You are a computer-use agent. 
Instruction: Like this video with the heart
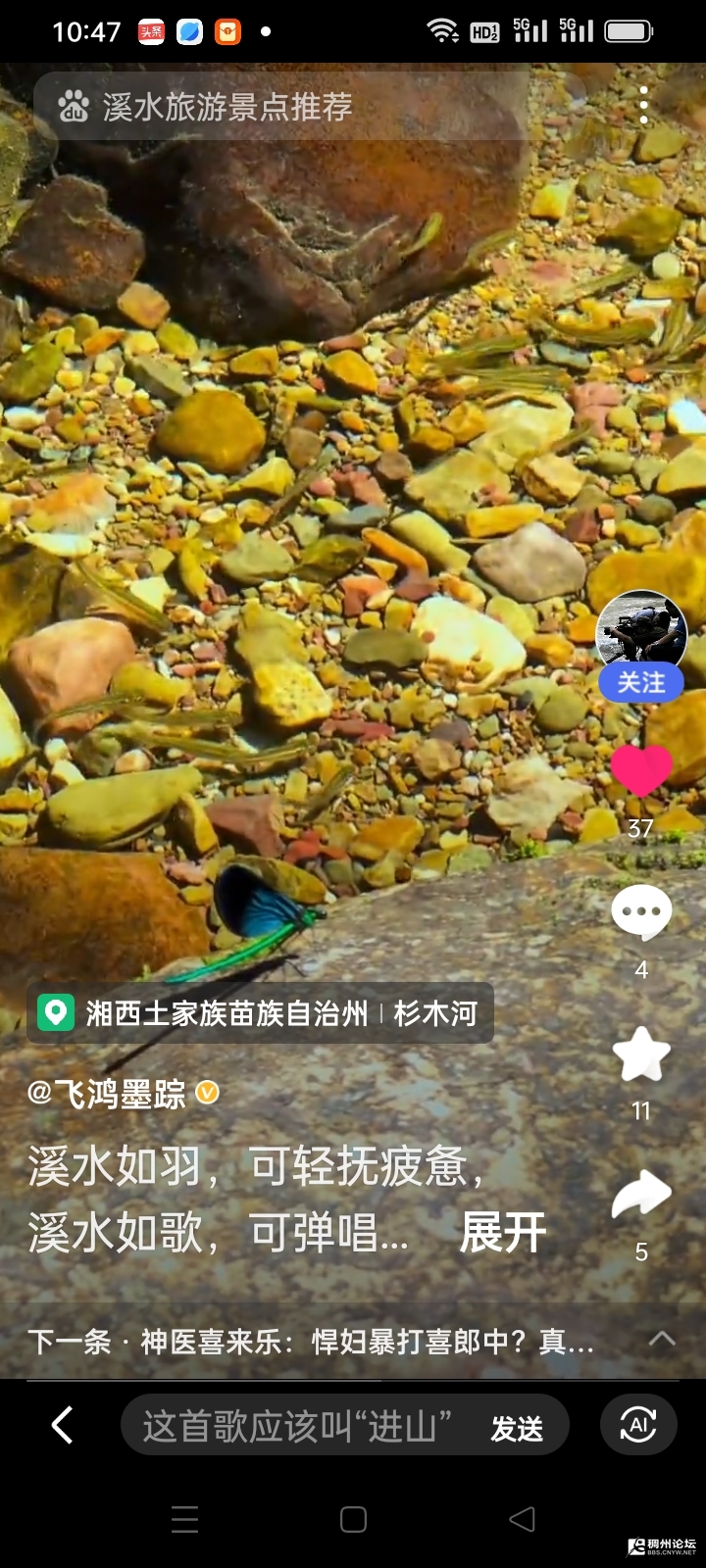pos(641,771)
